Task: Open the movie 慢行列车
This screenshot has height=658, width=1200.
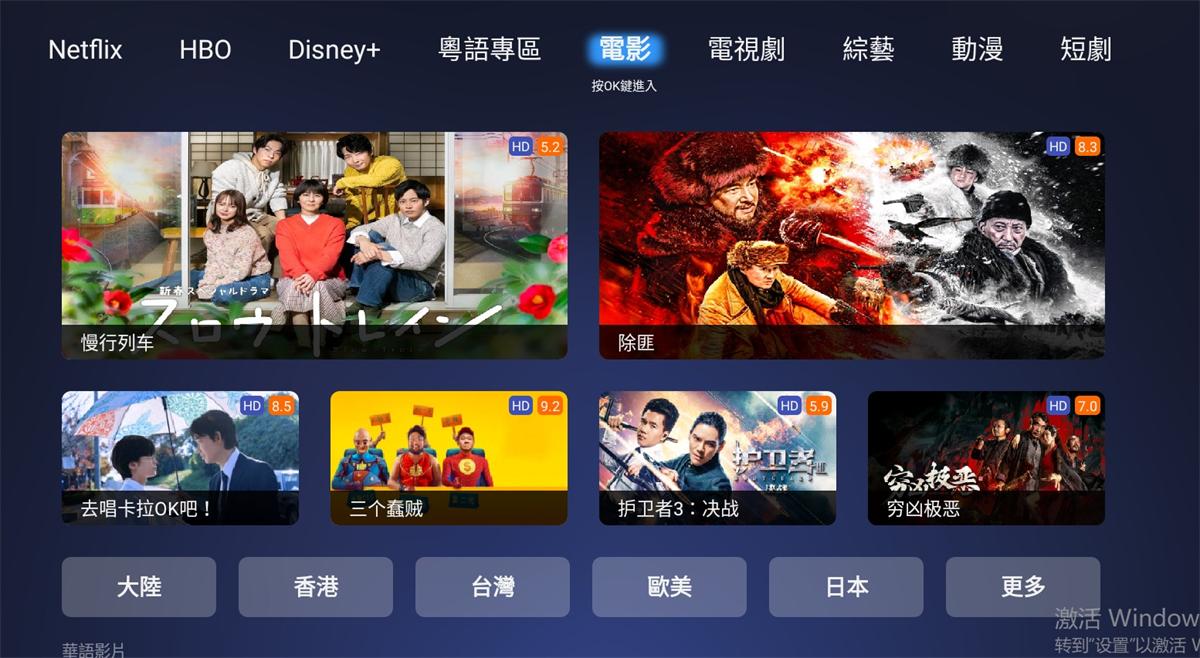Action: [314, 245]
